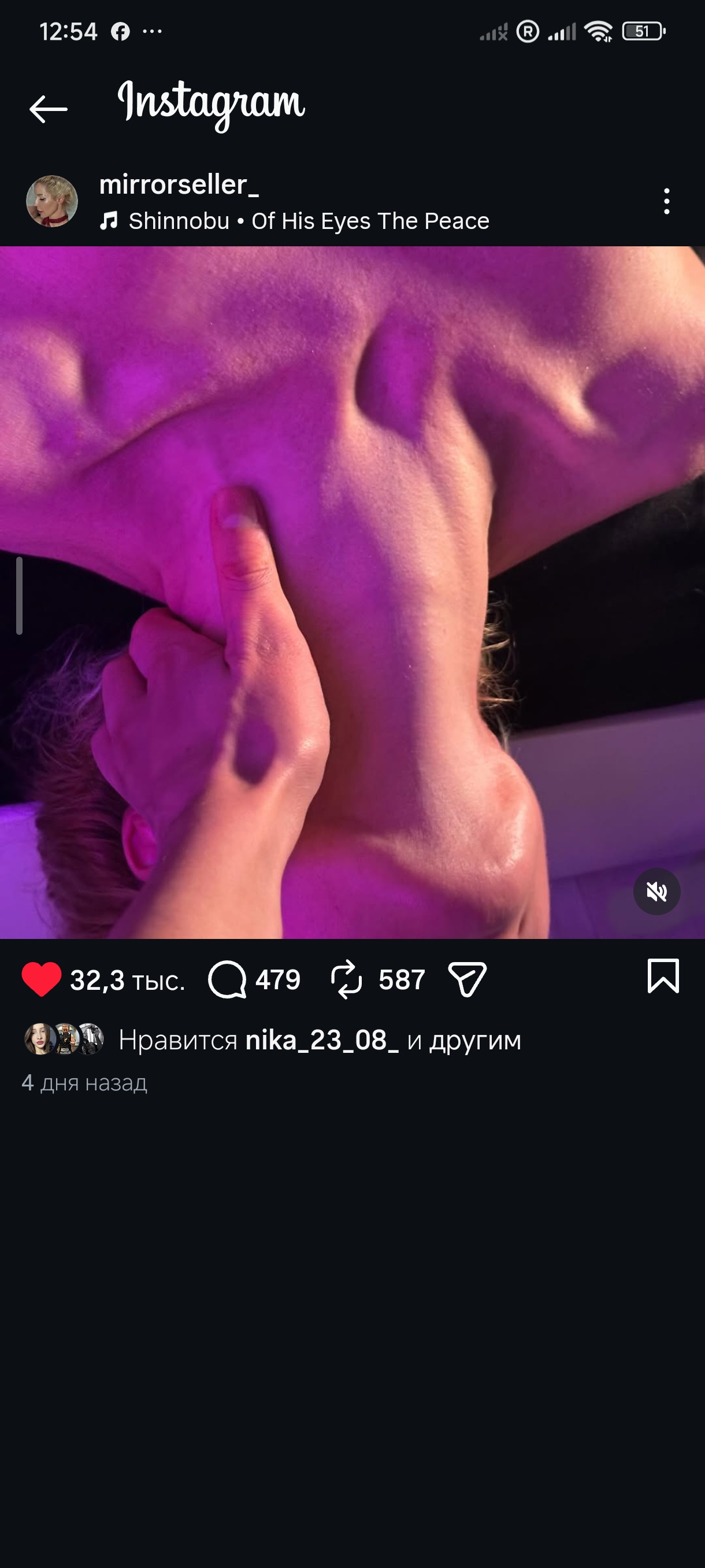Unmute the video sound
The height and width of the screenshot is (1568, 705).
[656, 892]
